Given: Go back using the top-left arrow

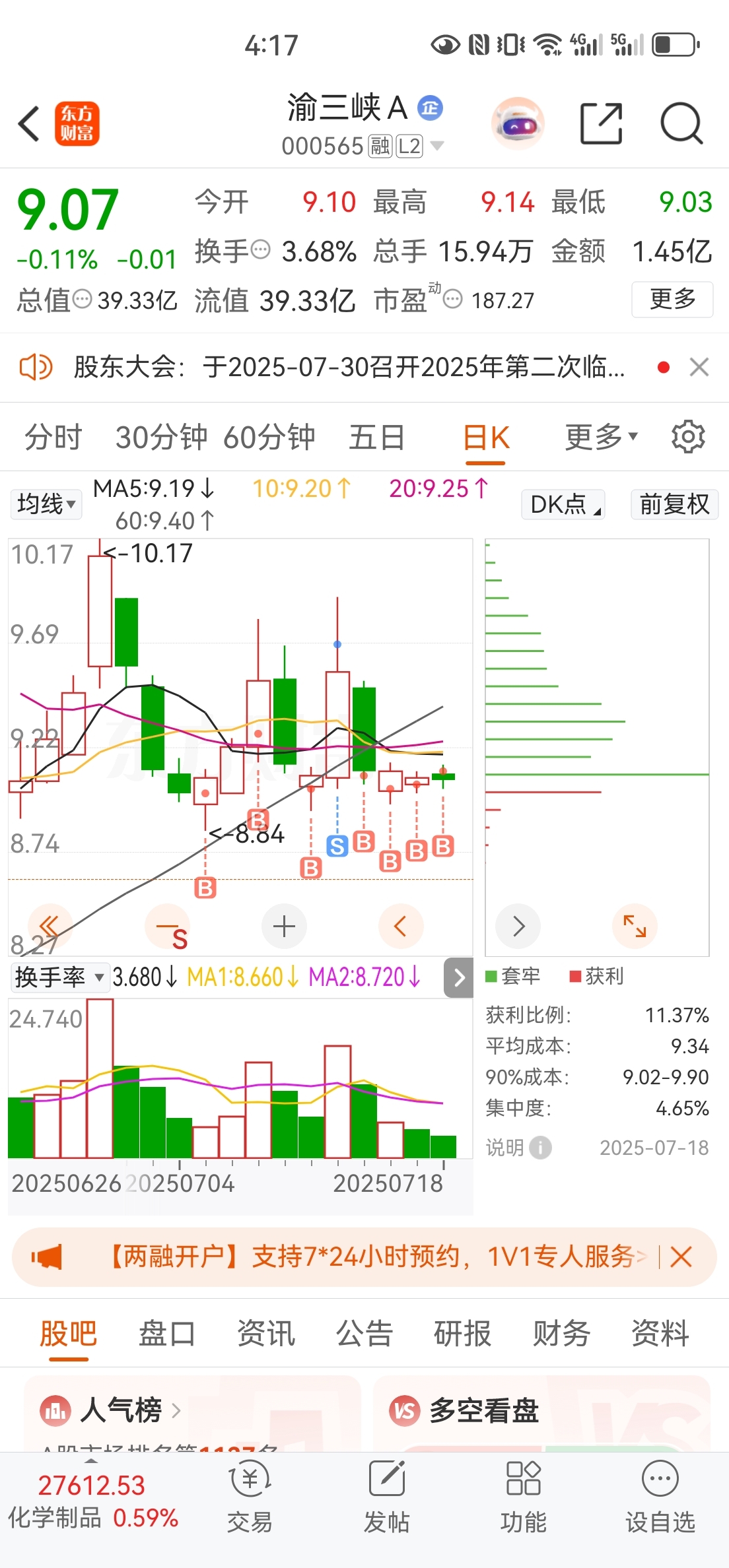Looking at the screenshot, I should point(30,123).
